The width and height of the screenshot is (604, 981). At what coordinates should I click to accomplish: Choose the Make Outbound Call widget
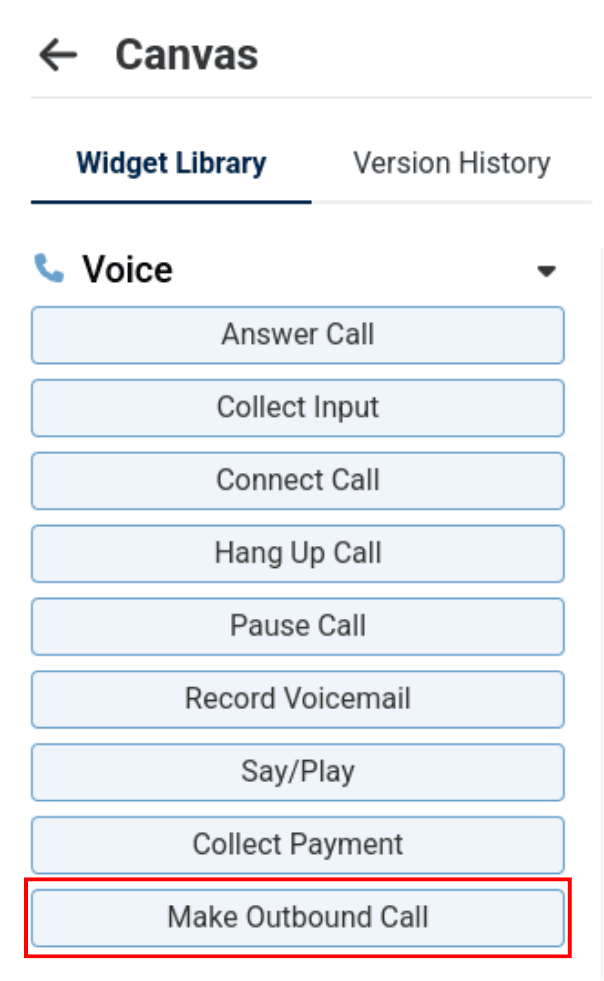(298, 918)
